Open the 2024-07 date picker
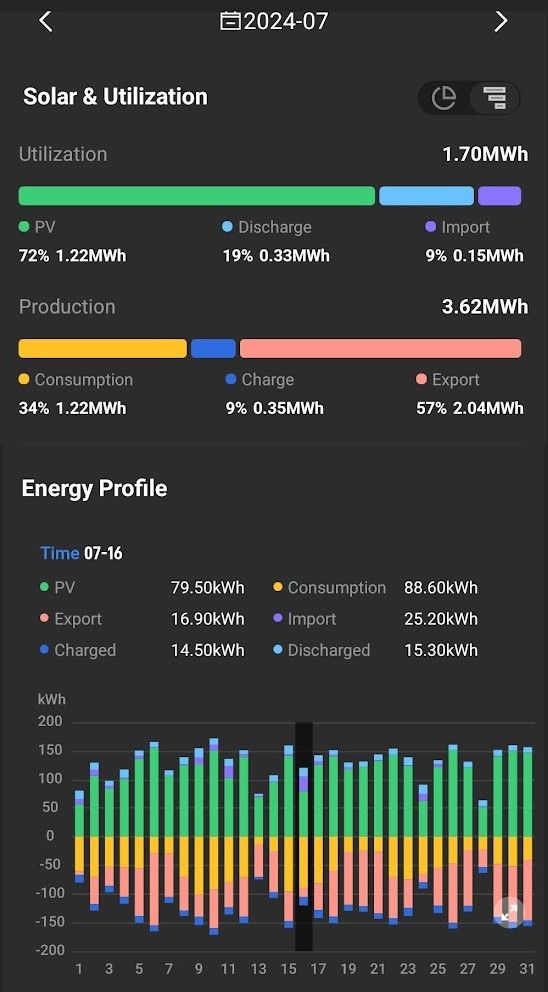 point(274,22)
